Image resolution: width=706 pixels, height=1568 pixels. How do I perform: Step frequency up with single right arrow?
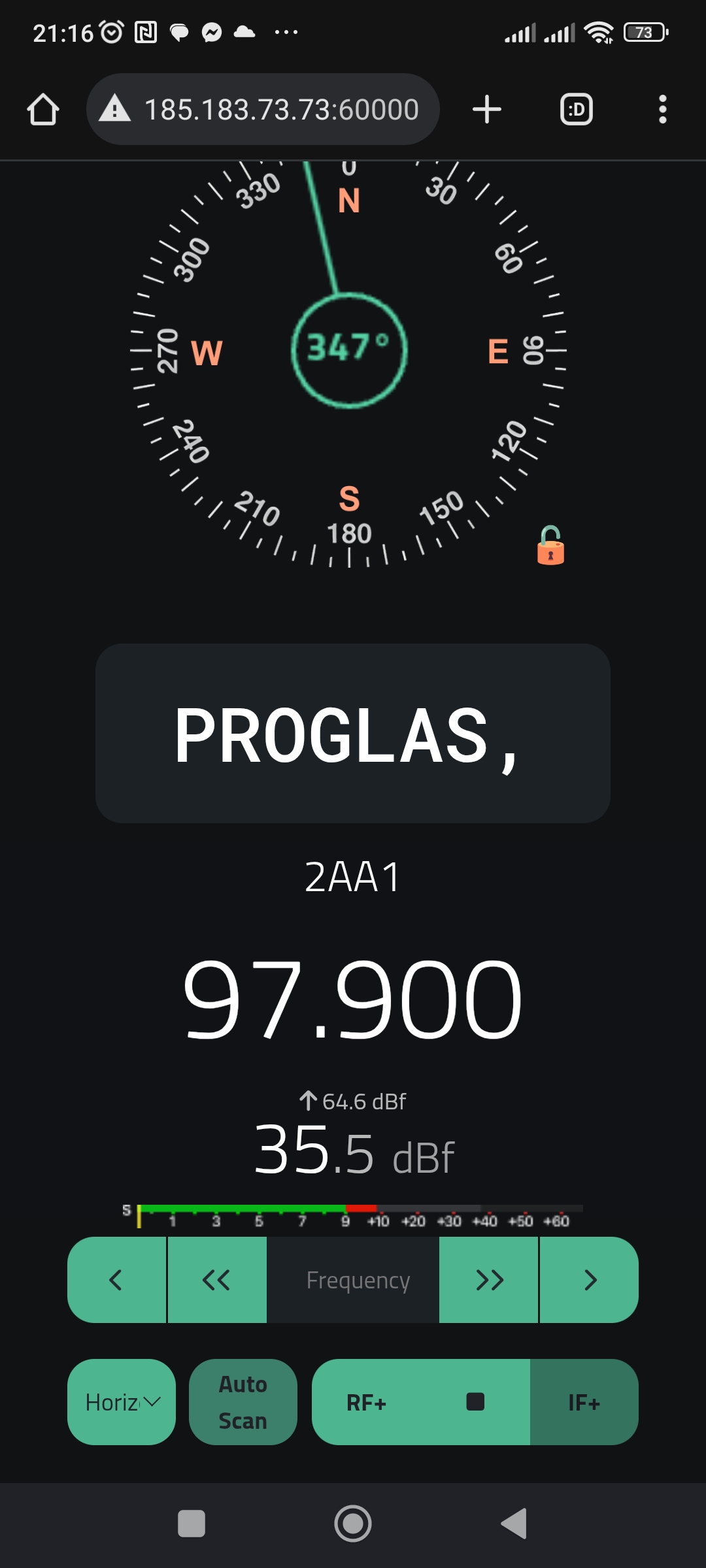(589, 1280)
